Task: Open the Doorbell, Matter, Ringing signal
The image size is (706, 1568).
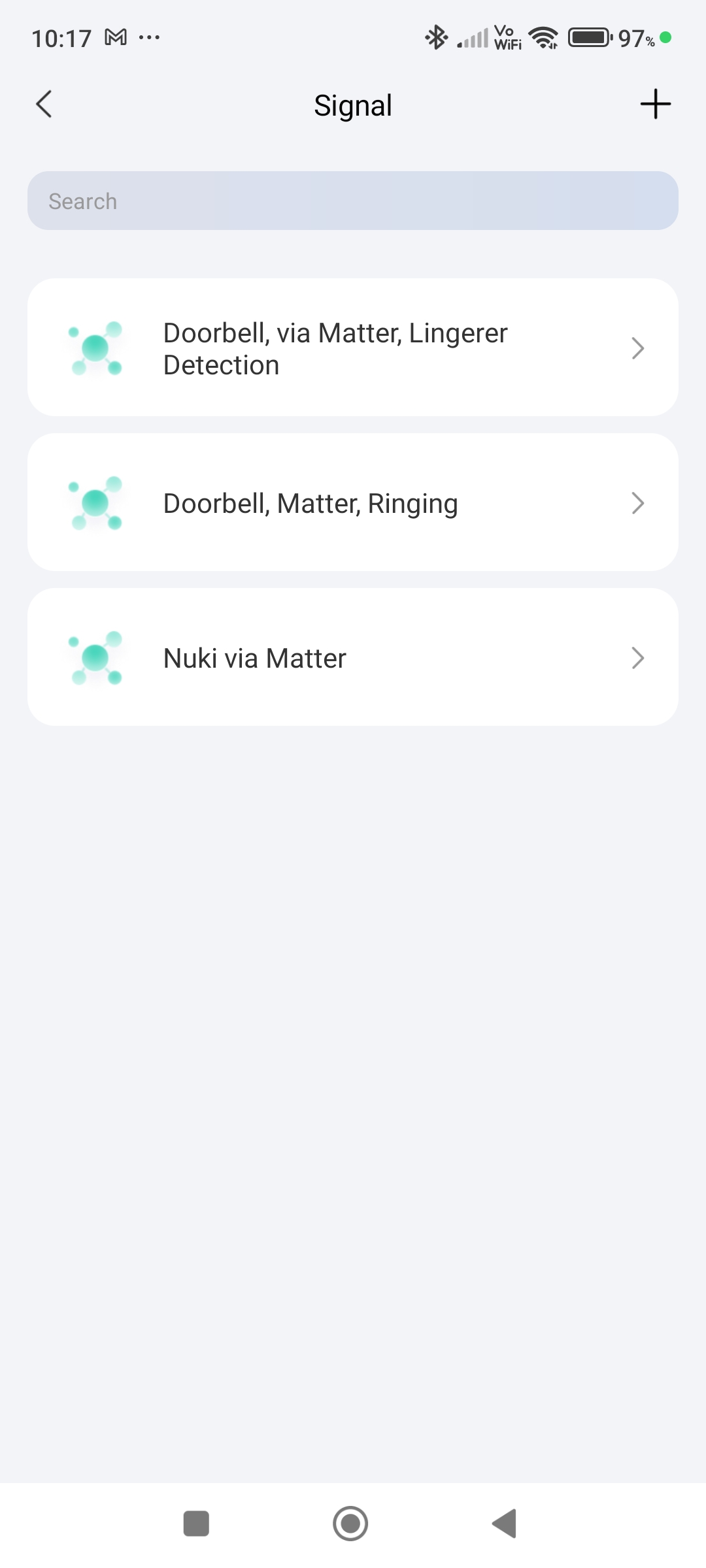Action: pyautogui.click(x=353, y=502)
